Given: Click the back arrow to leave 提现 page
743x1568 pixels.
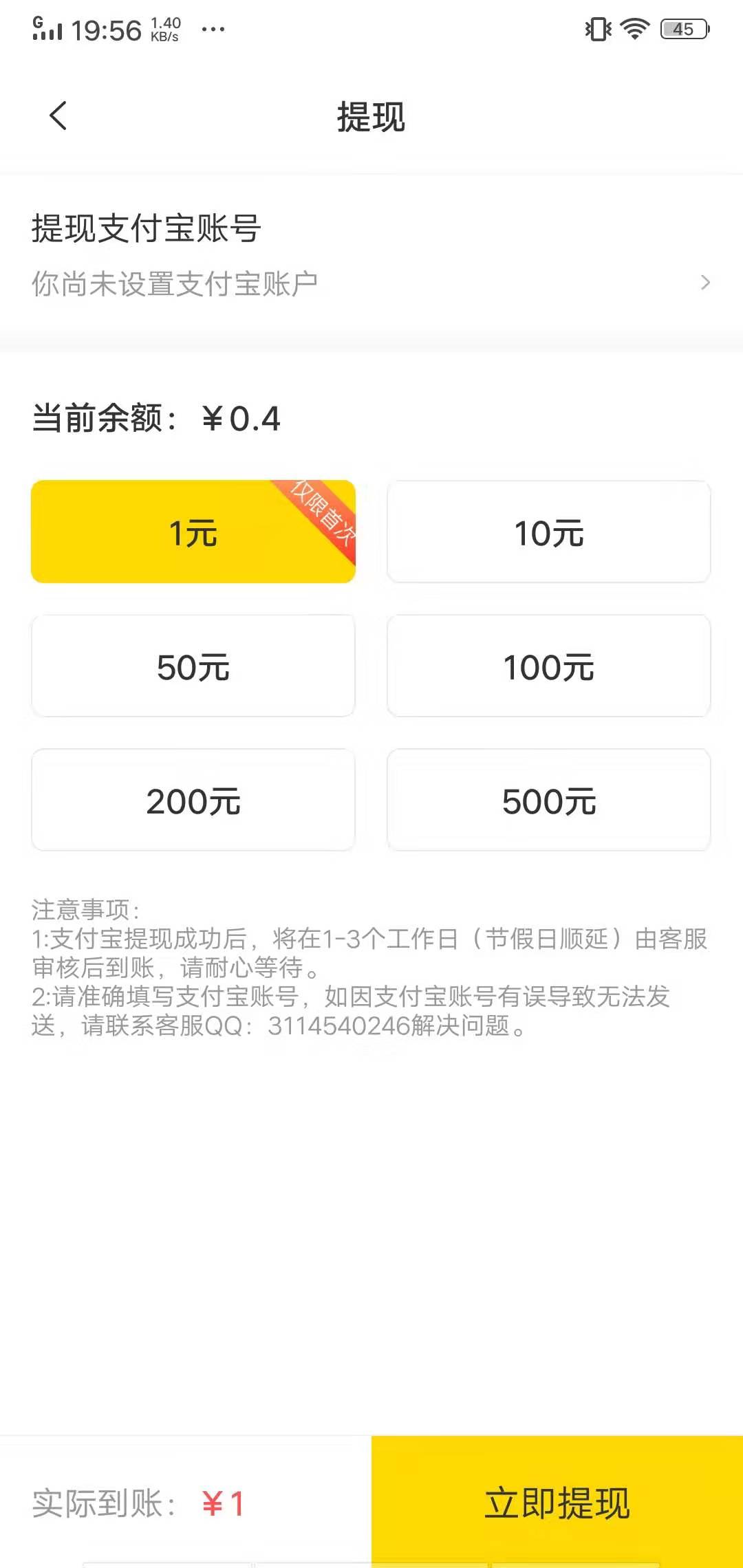Looking at the screenshot, I should click(58, 117).
